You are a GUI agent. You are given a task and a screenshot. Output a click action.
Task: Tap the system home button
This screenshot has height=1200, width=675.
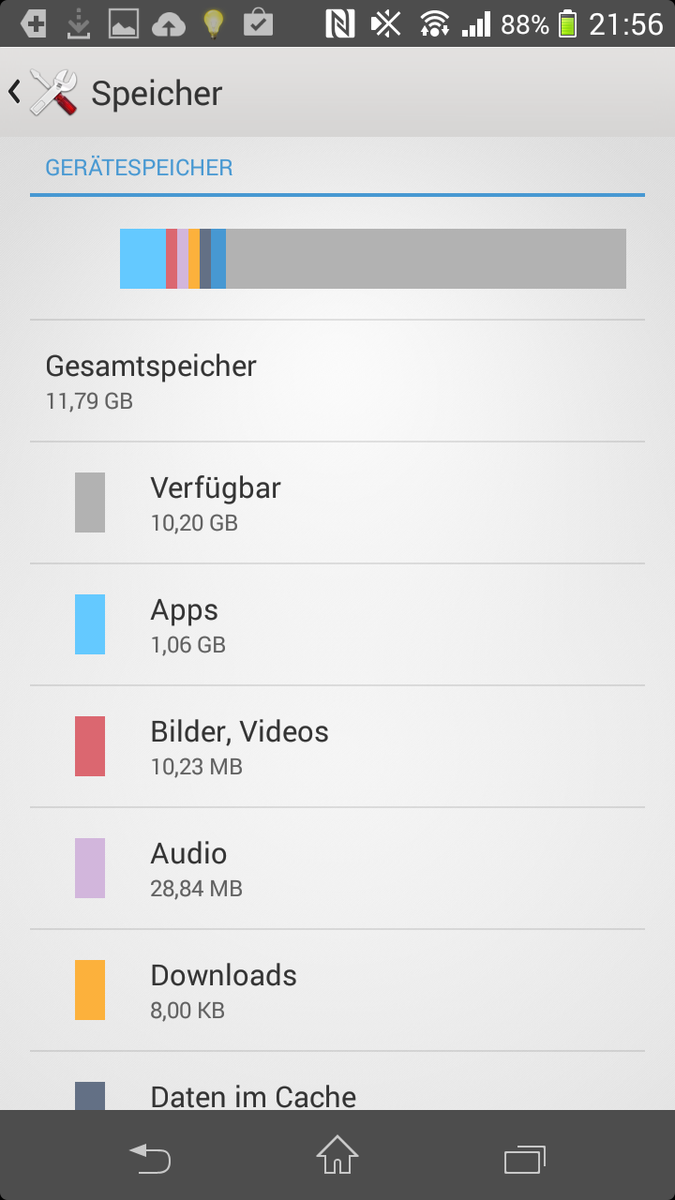[337, 1158]
